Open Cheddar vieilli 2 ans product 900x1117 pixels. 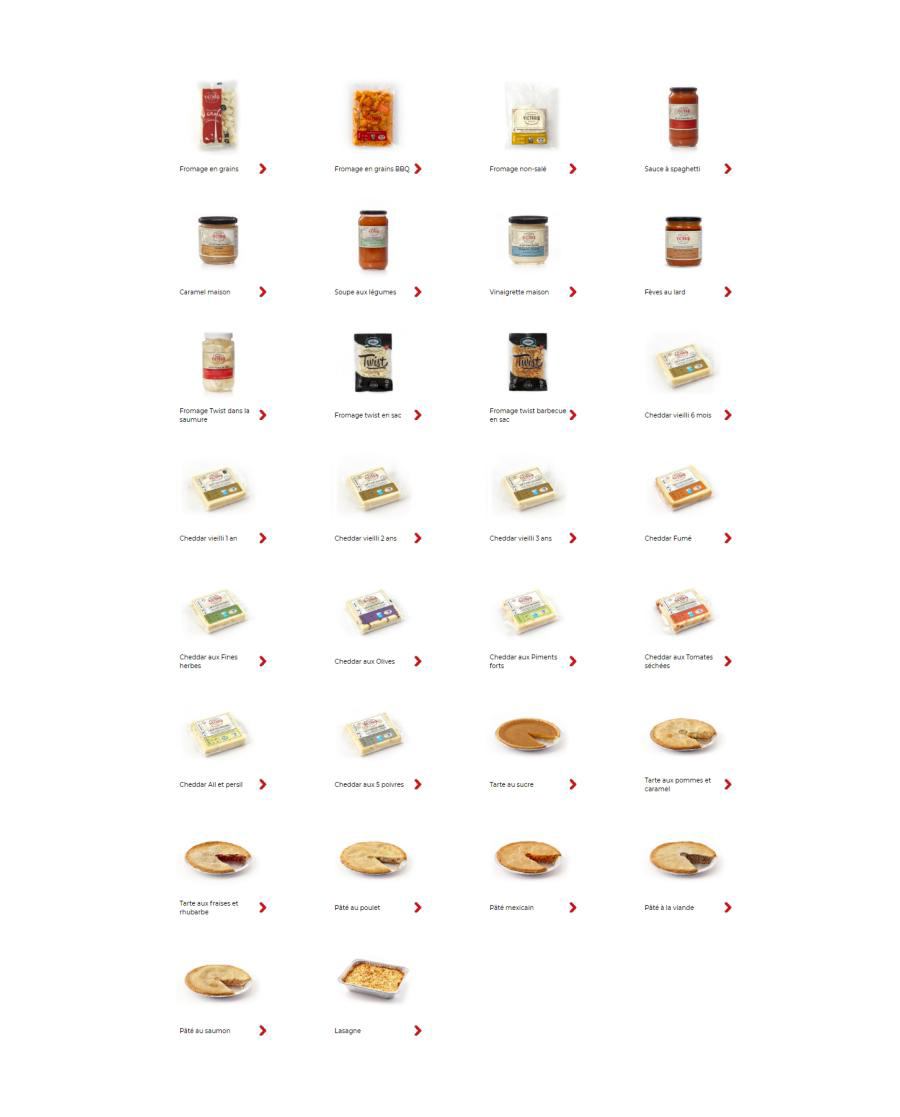coord(365,538)
